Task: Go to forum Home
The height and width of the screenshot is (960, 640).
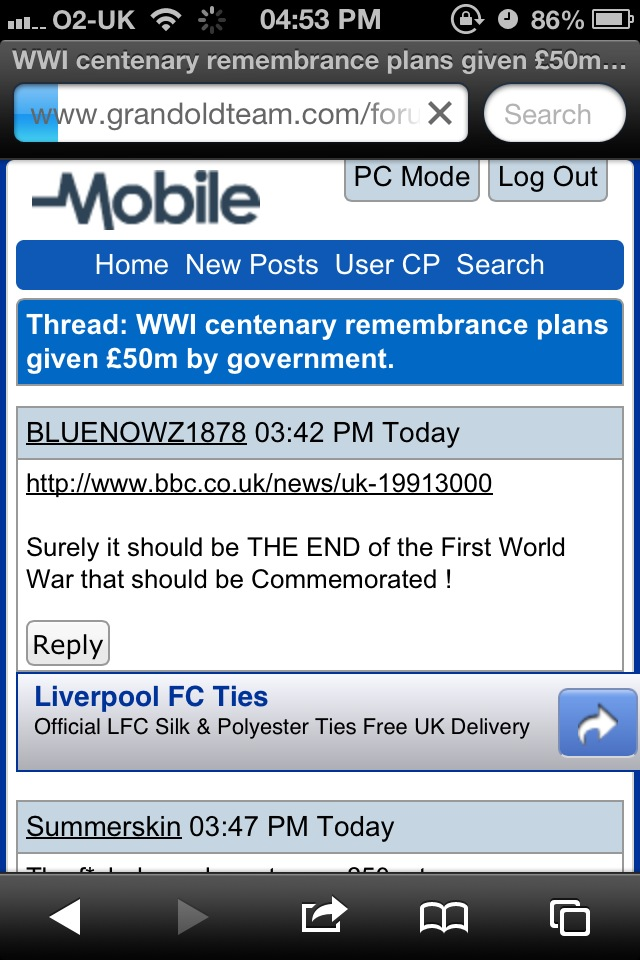Action: 131,265
